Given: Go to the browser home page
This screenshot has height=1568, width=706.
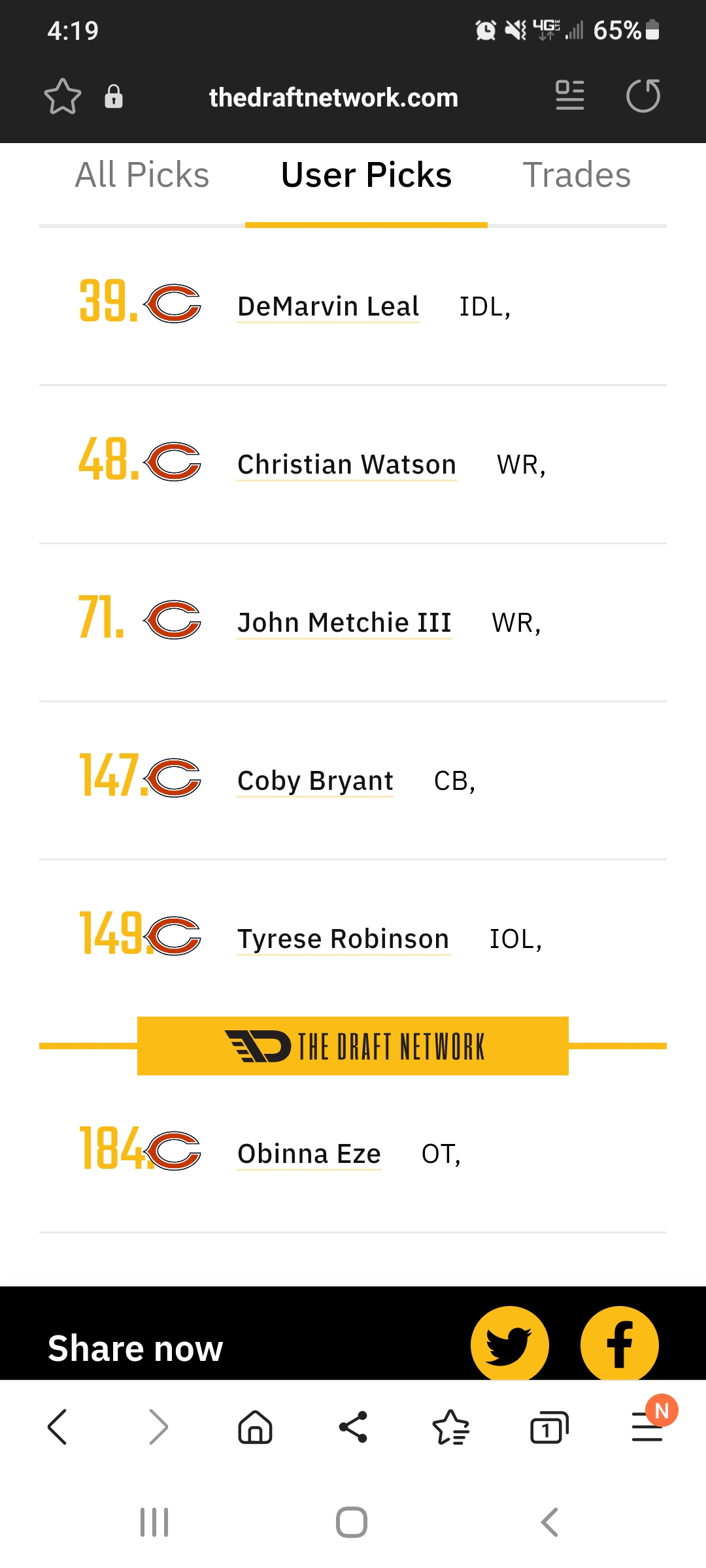Looking at the screenshot, I should (255, 1427).
